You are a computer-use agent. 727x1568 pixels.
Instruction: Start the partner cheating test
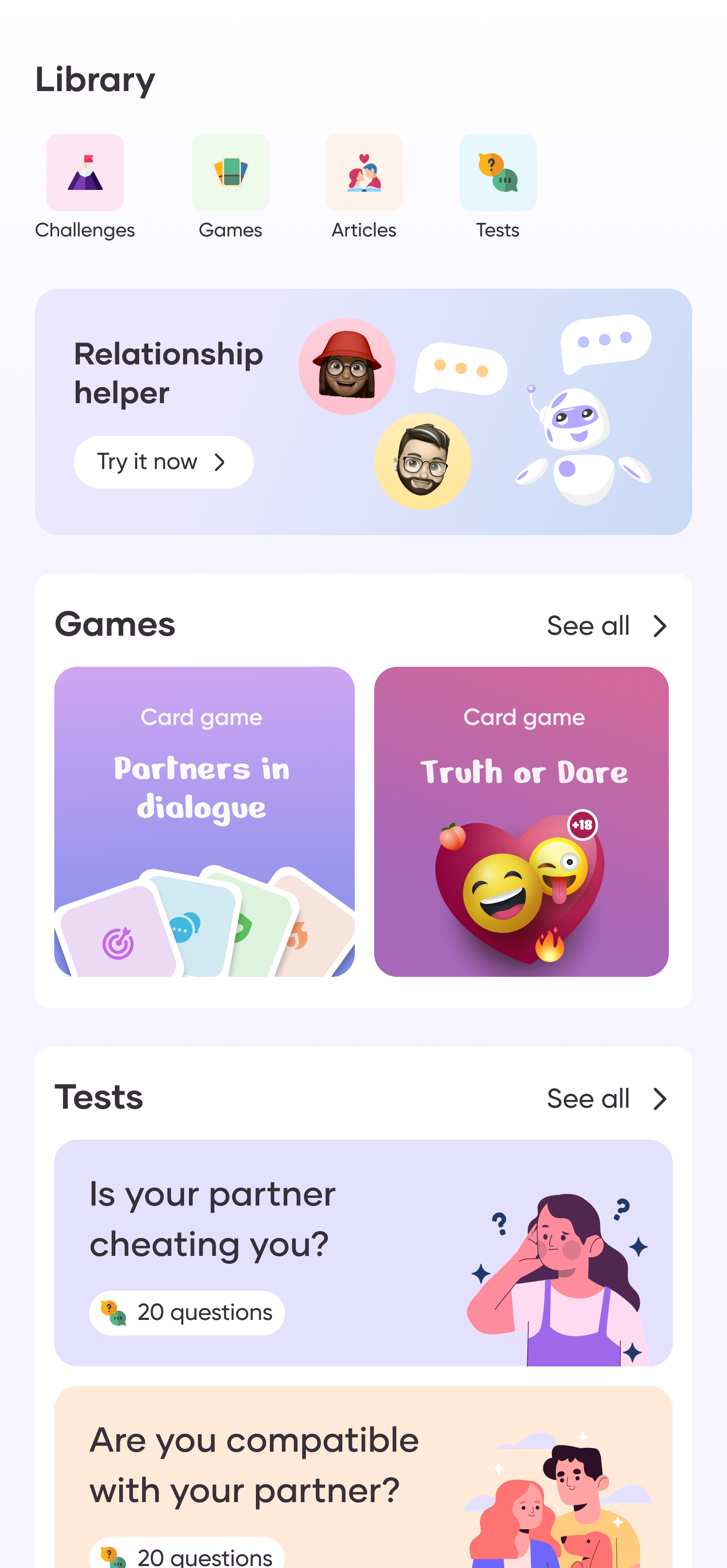click(x=363, y=1253)
